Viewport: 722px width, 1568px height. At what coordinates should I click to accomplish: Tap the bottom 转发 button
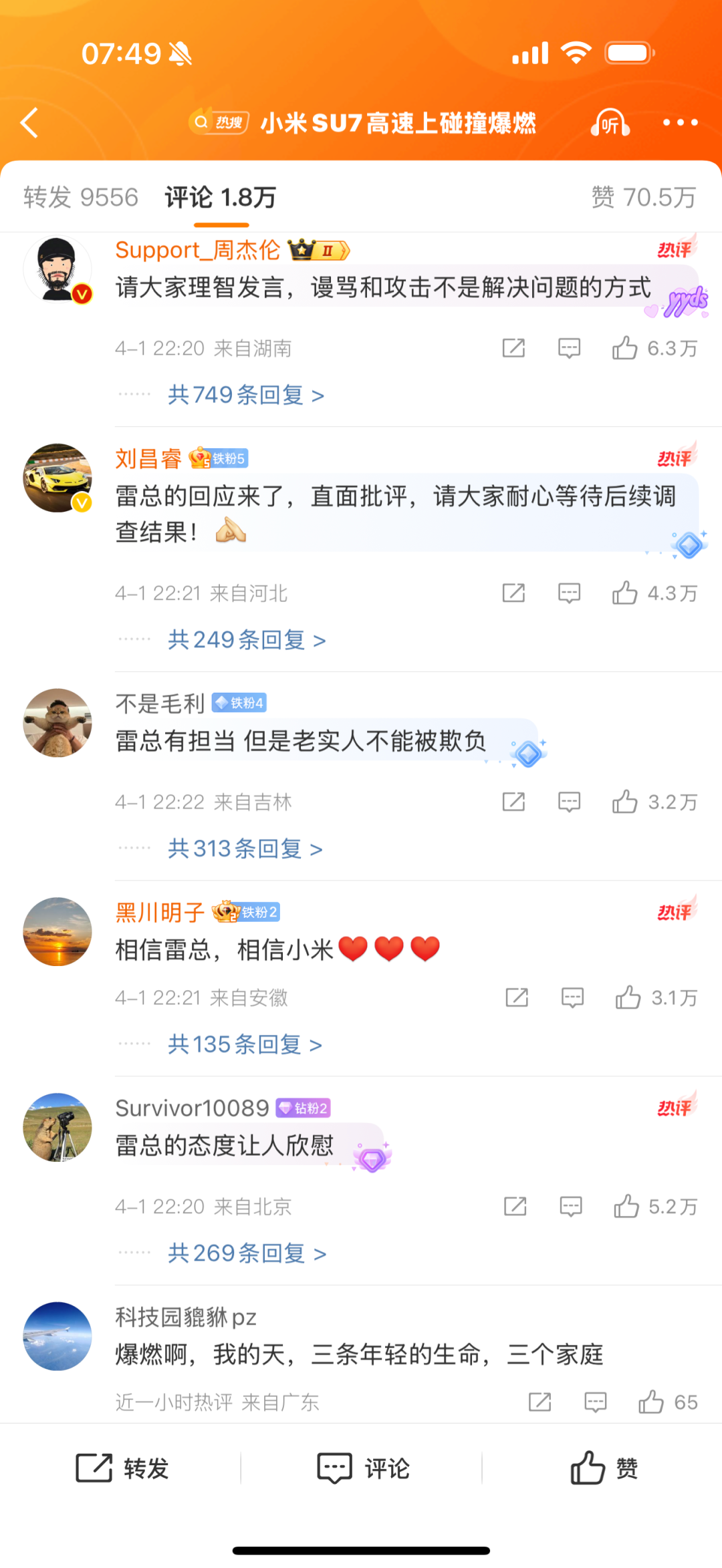click(x=122, y=1468)
